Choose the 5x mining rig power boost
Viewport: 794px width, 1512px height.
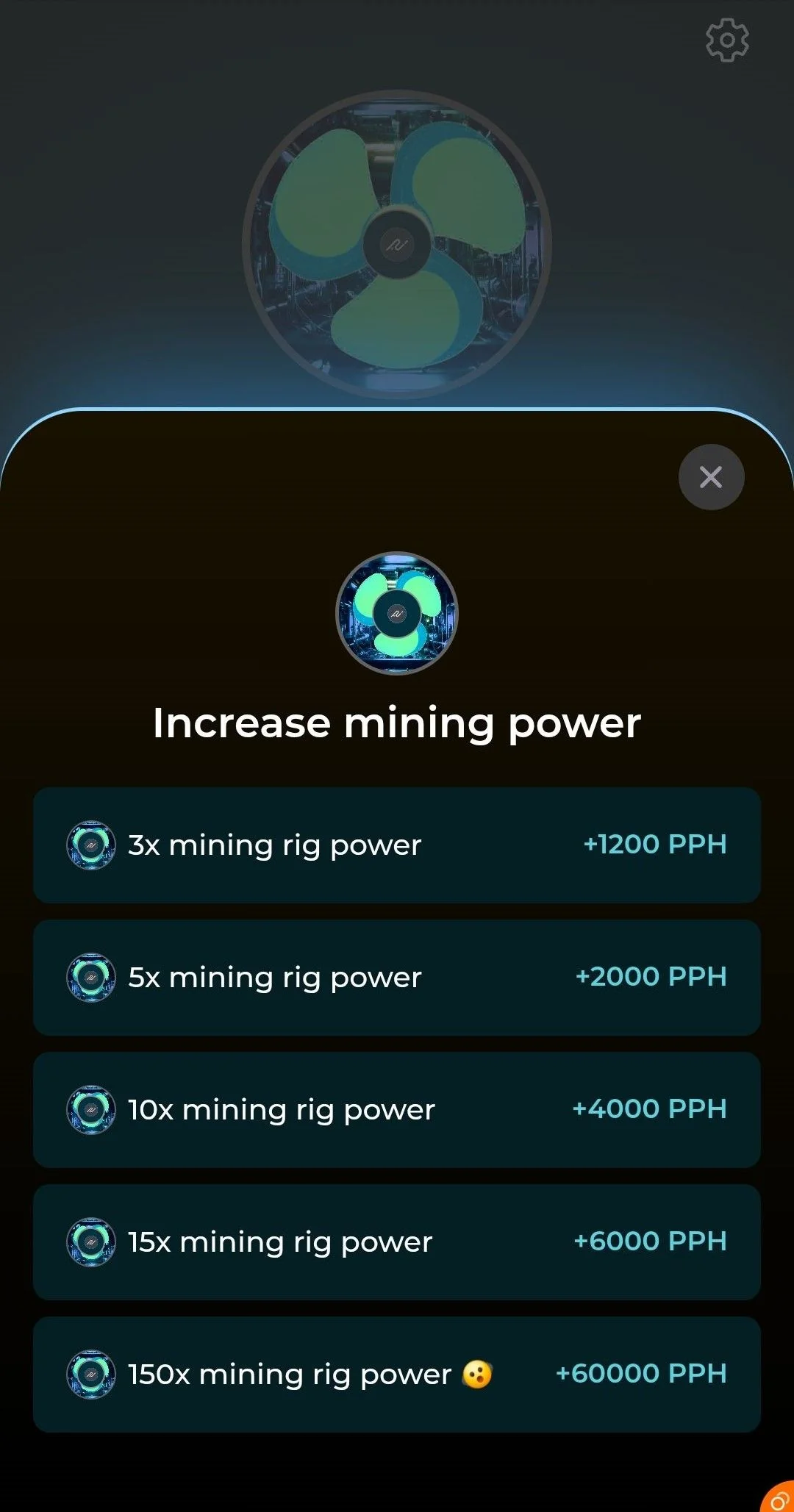point(397,978)
